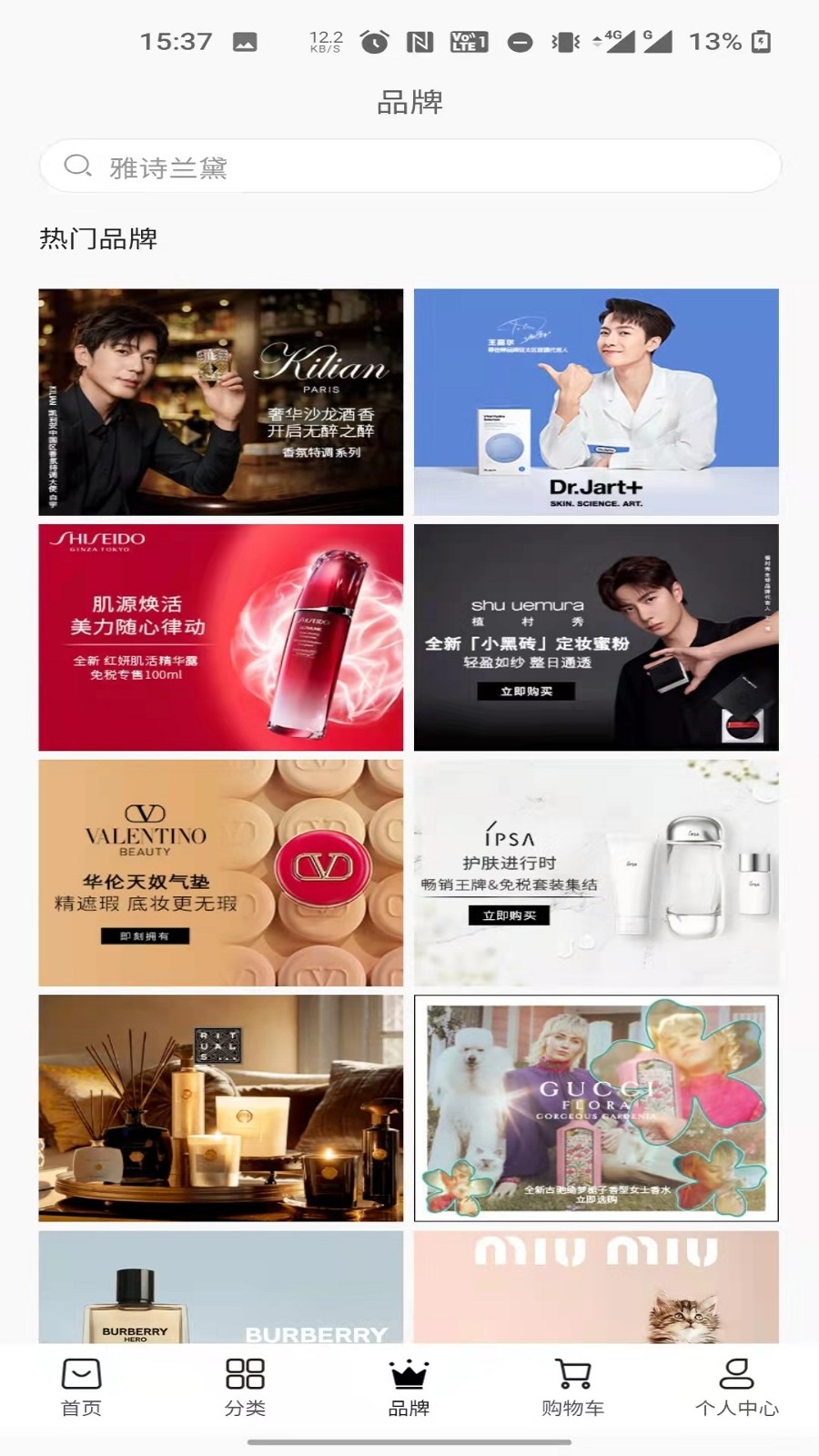The height and width of the screenshot is (1456, 819).
Task: Select the 品牌 brands tab
Action: tap(409, 1388)
